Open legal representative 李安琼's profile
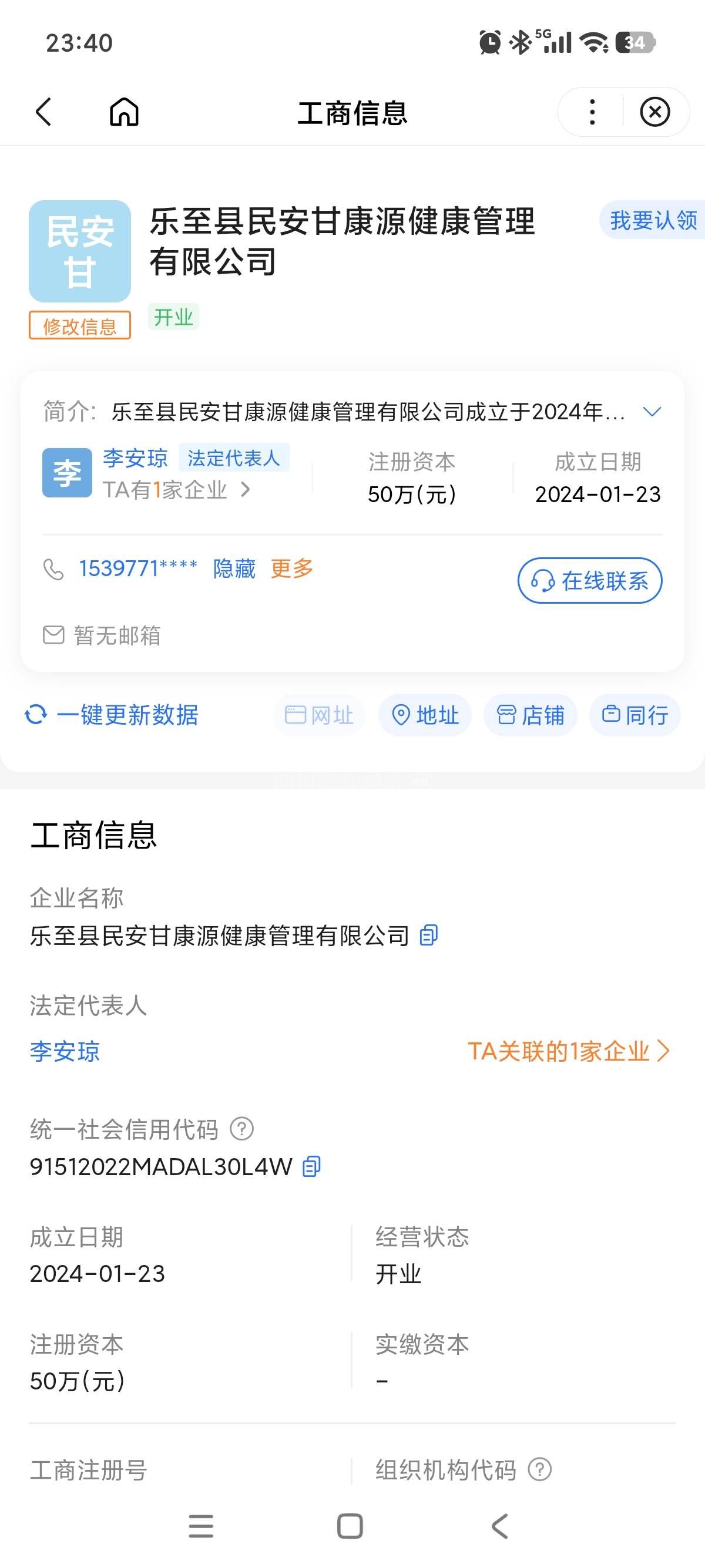 [135, 458]
